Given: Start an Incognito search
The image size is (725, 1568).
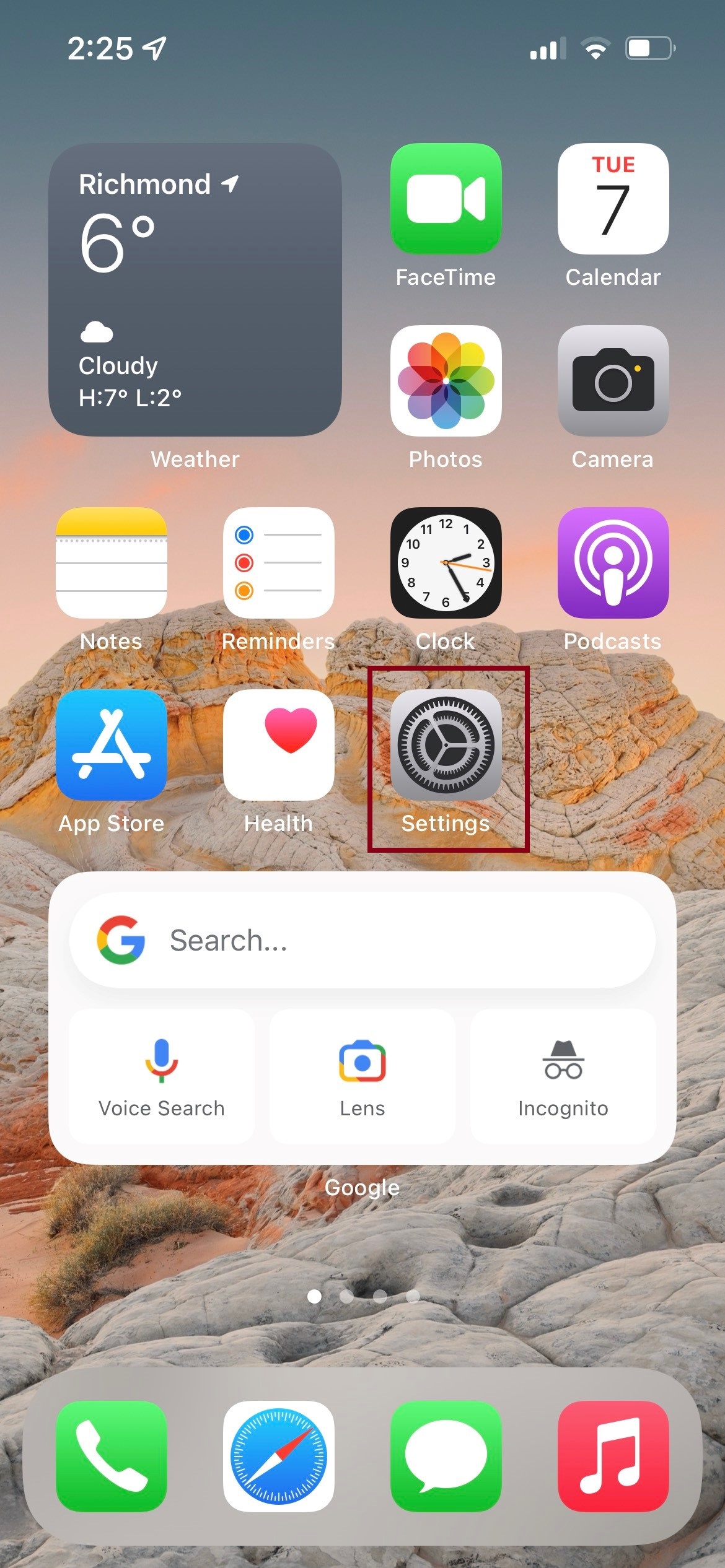Looking at the screenshot, I should [x=563, y=1076].
